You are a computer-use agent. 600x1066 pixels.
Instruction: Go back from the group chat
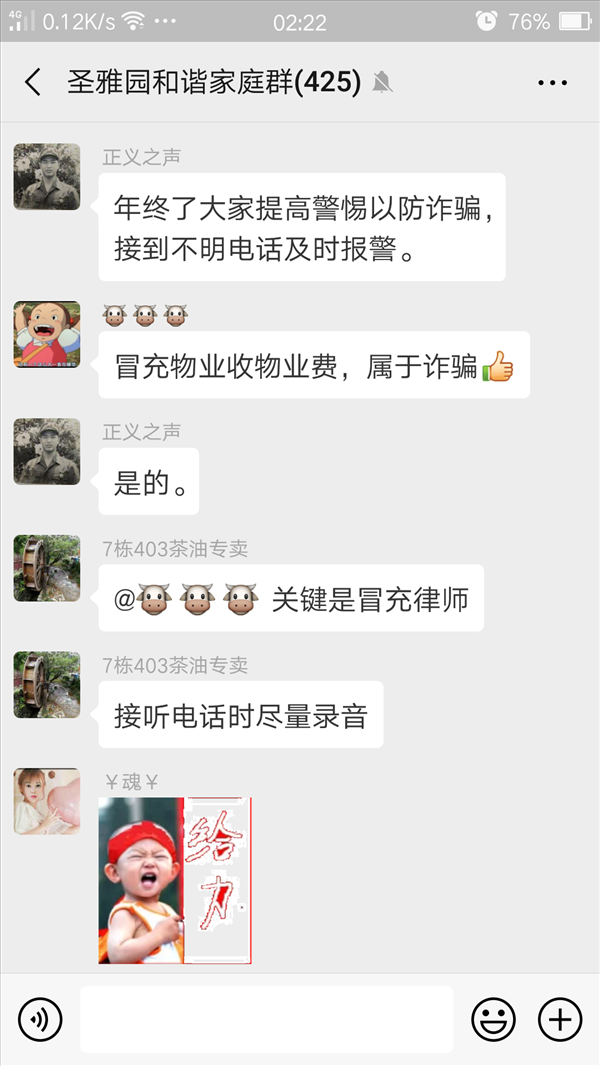click(x=33, y=82)
